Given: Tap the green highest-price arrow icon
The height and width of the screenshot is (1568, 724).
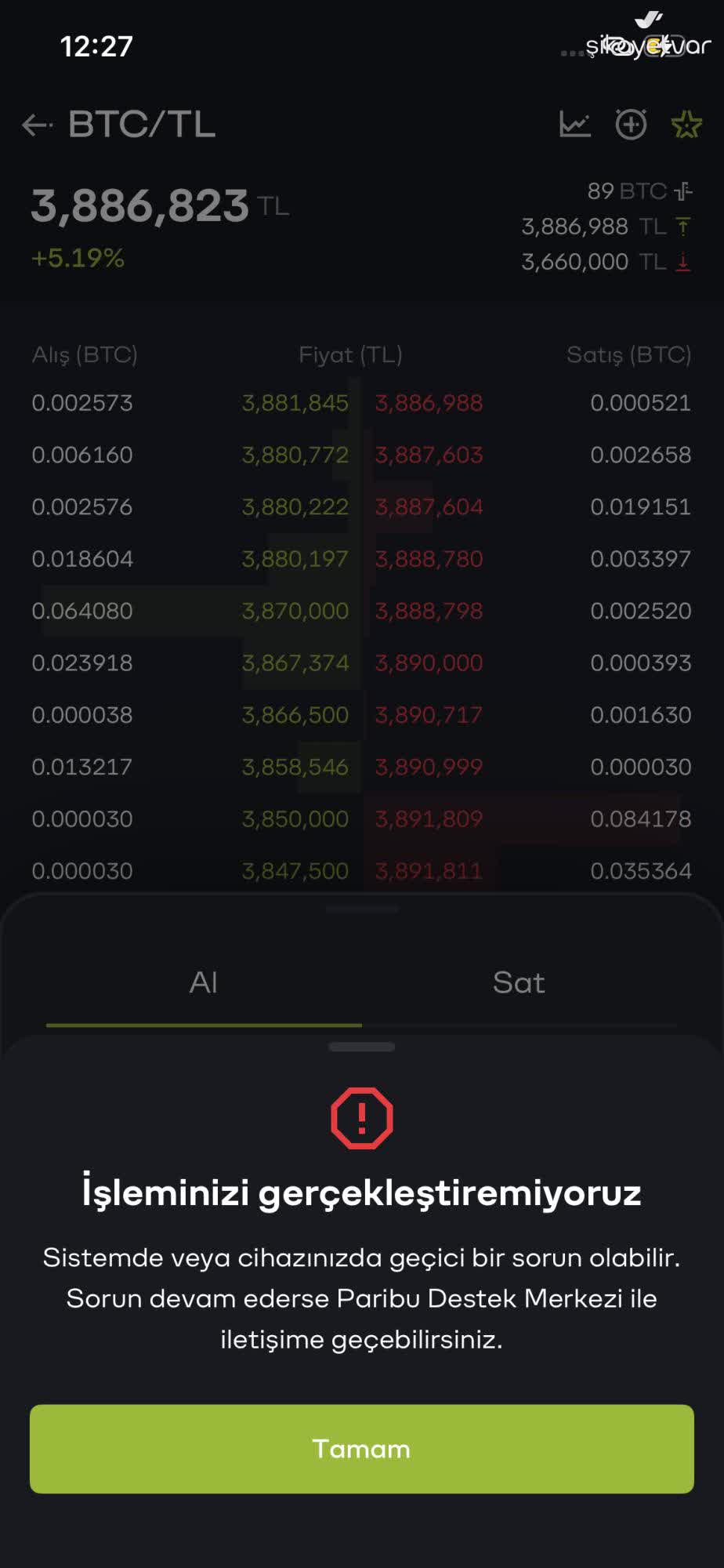Looking at the screenshot, I should click(681, 226).
